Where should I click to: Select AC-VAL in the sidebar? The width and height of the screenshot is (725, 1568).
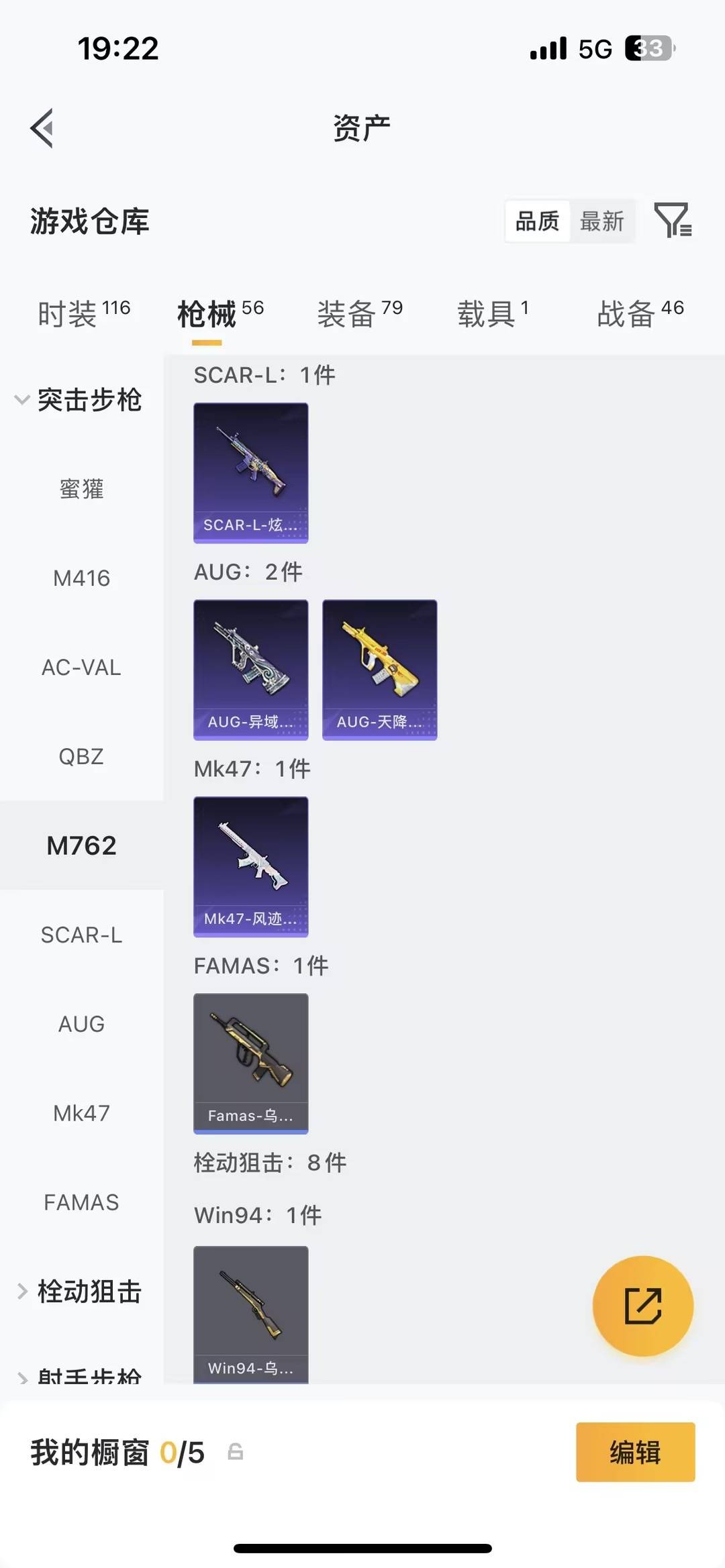pos(81,668)
